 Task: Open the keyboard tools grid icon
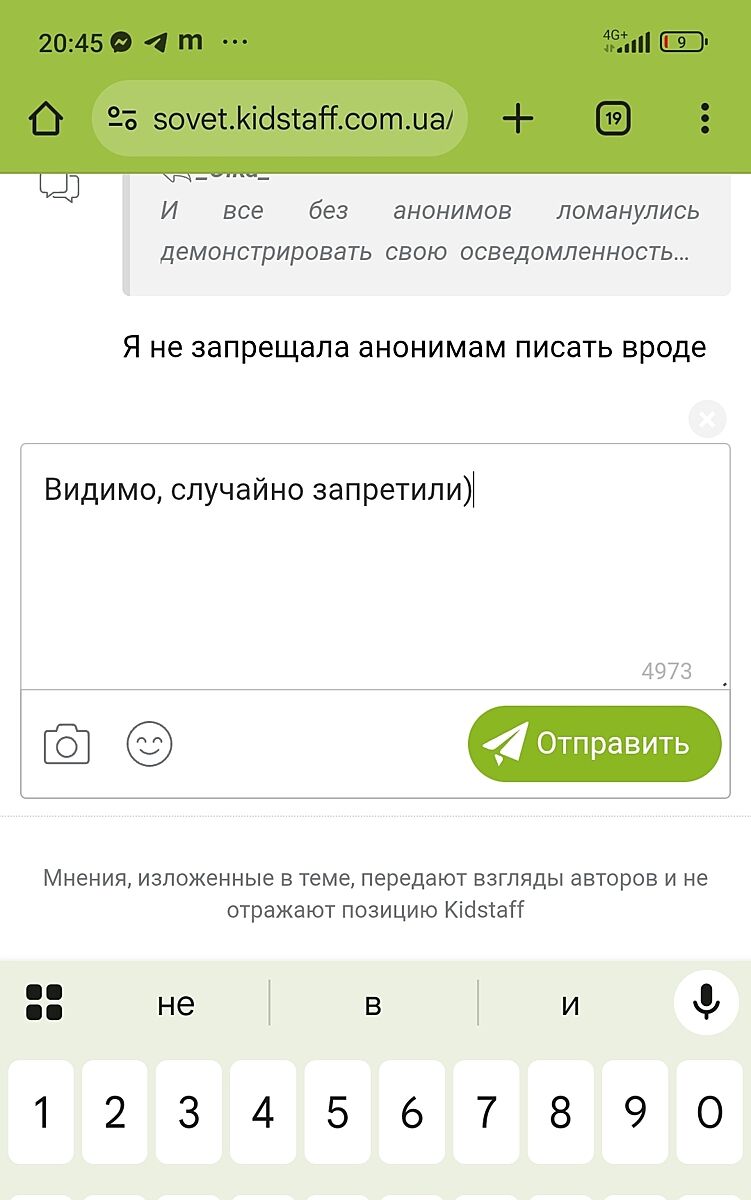(44, 1002)
